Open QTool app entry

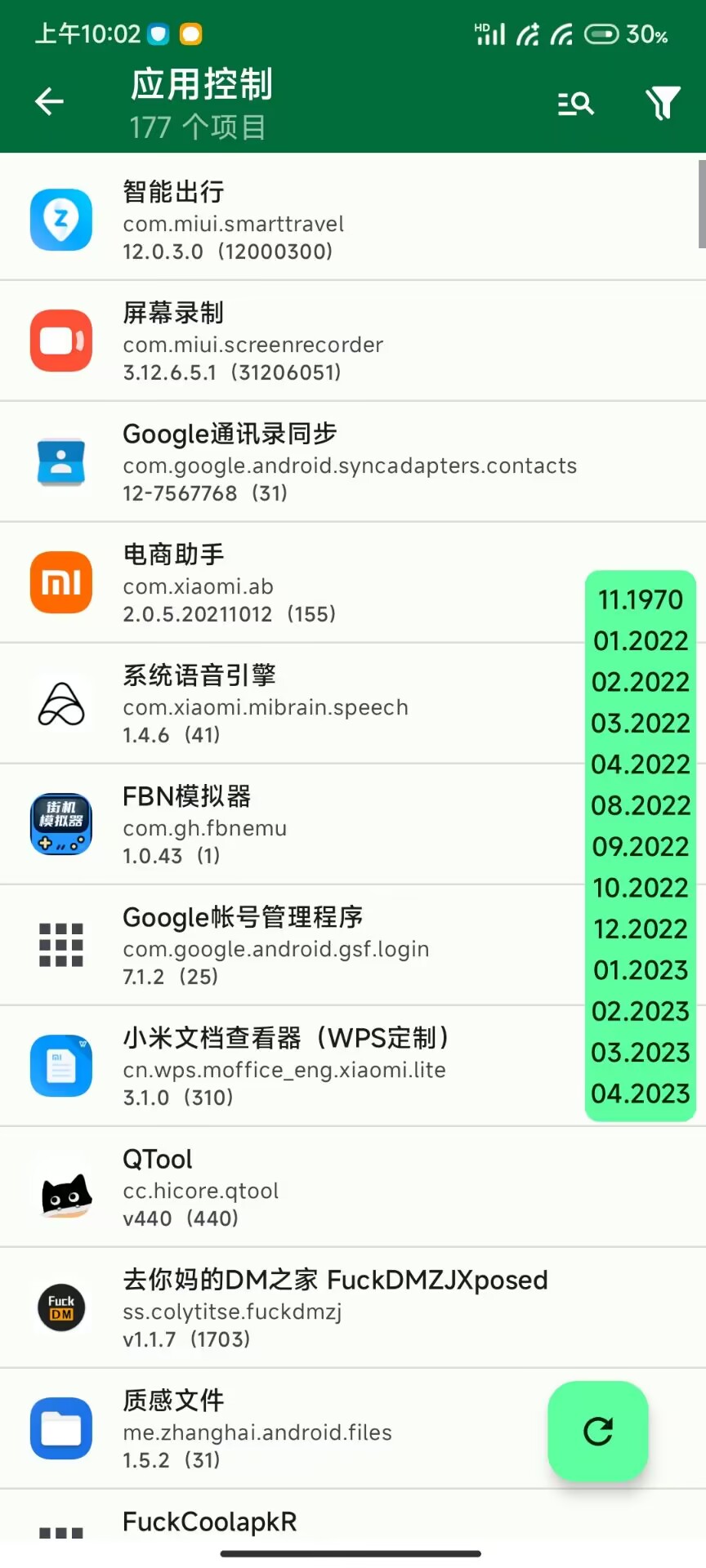(x=286, y=1187)
